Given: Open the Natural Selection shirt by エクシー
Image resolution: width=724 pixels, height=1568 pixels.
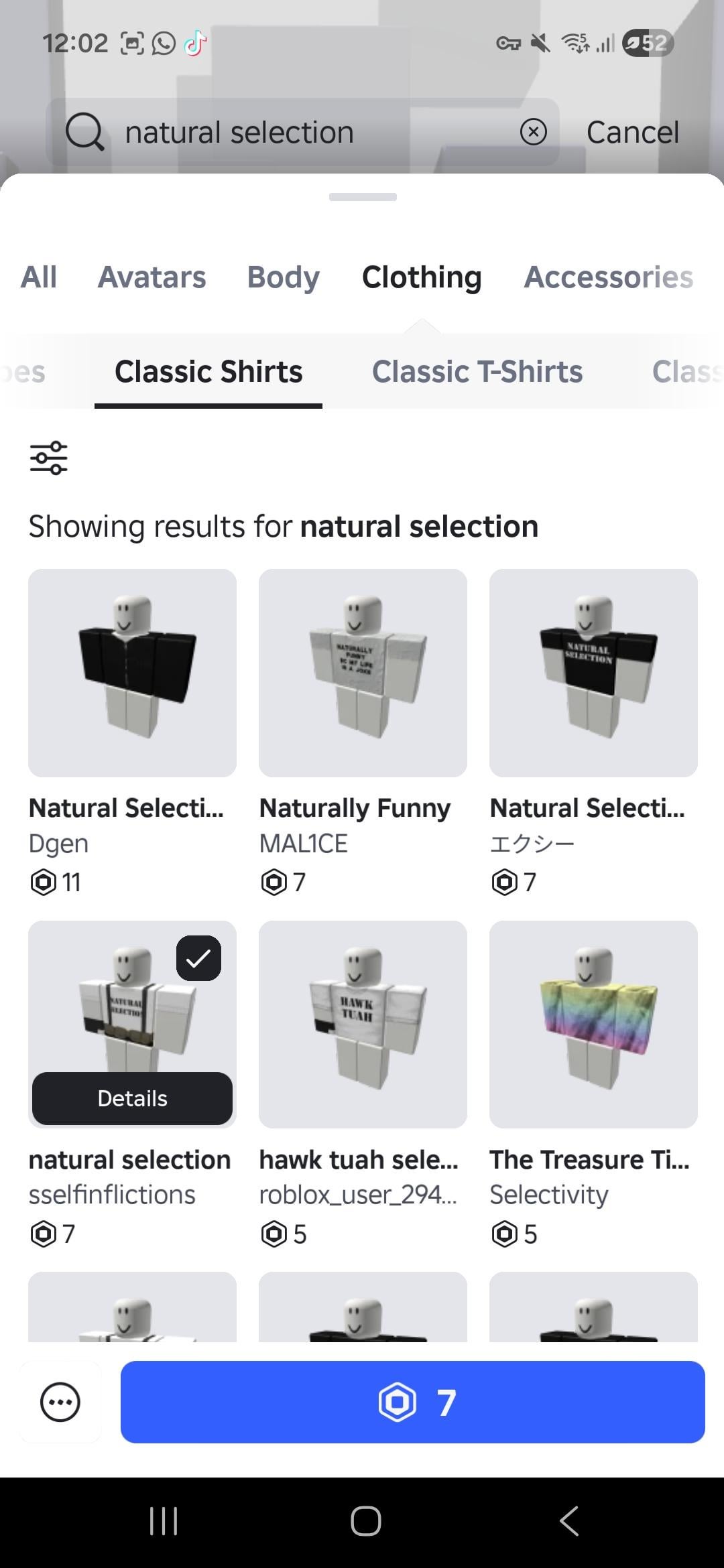Looking at the screenshot, I should (593, 673).
